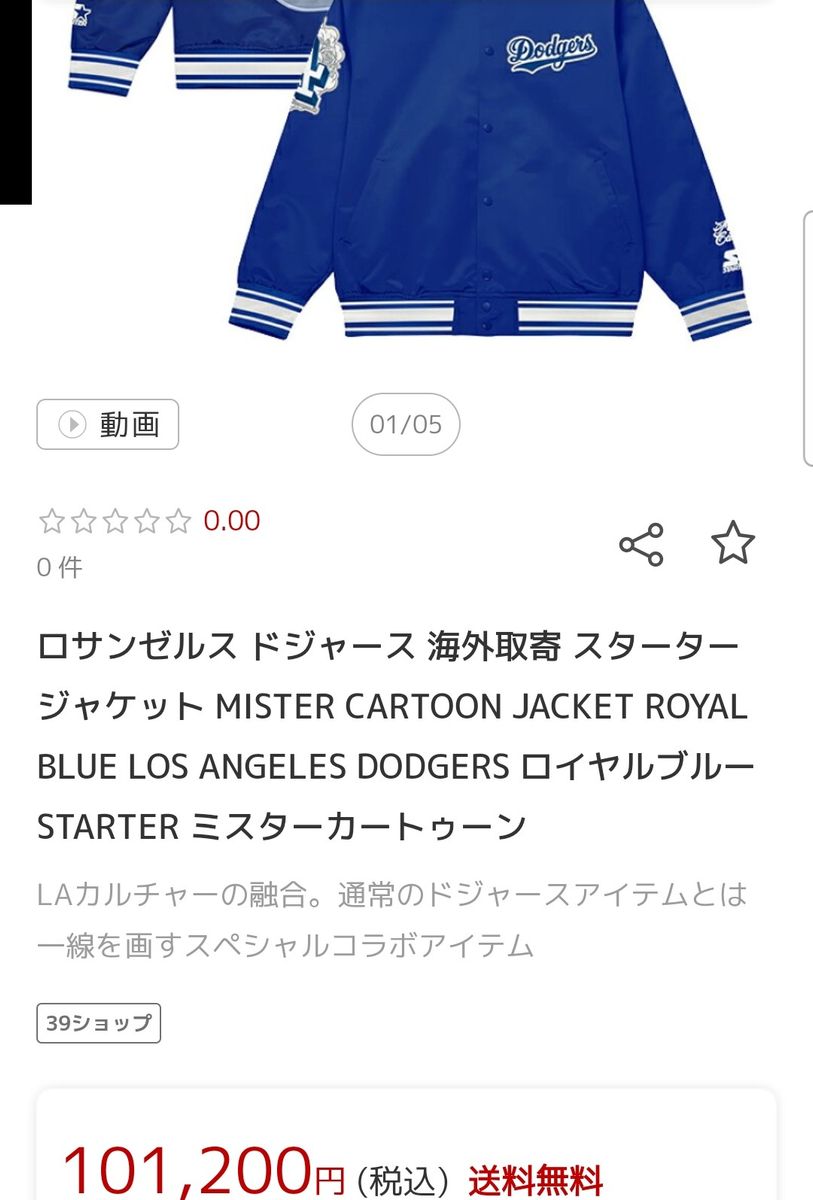Select the fifth rating star
Image resolution: width=813 pixels, height=1200 pixels.
click(176, 522)
